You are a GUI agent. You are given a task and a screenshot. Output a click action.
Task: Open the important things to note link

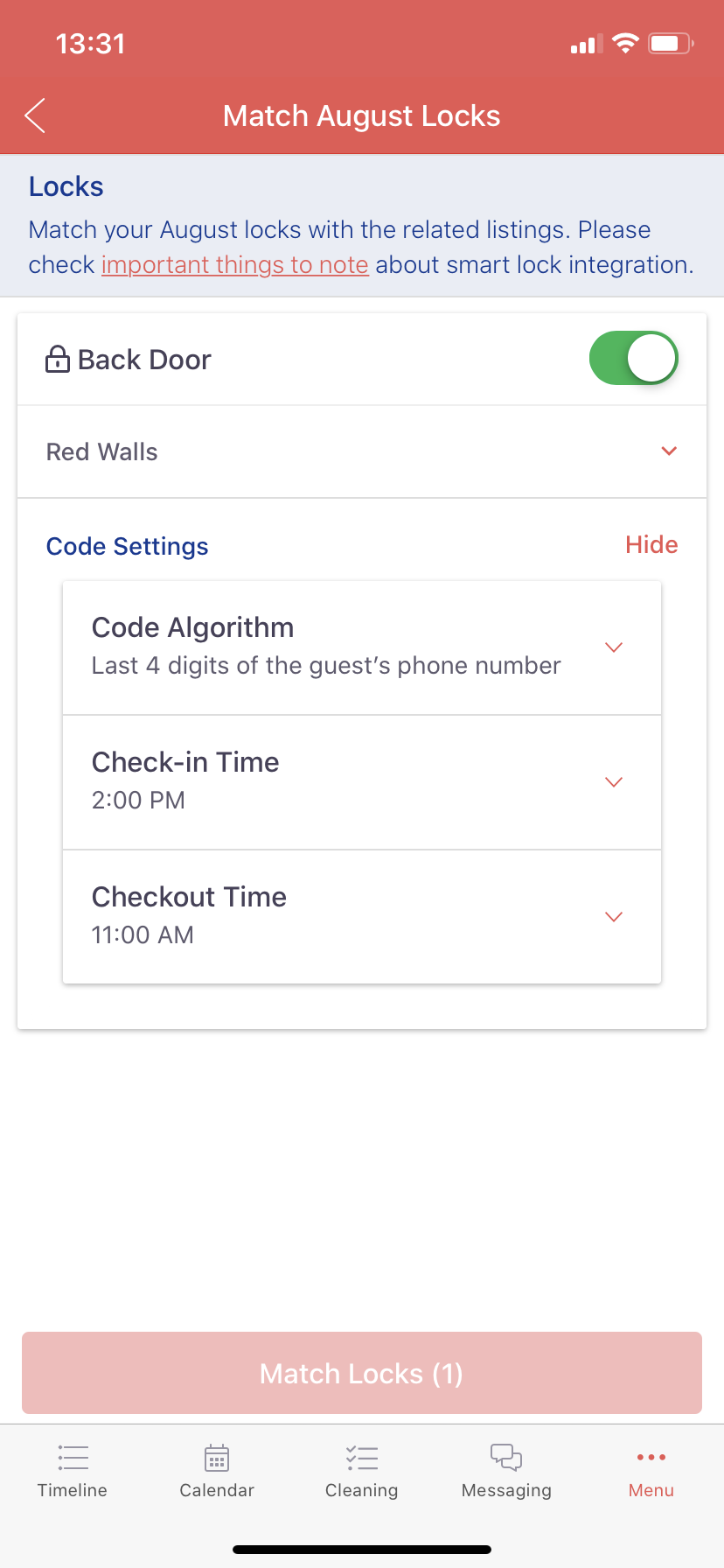(x=234, y=264)
